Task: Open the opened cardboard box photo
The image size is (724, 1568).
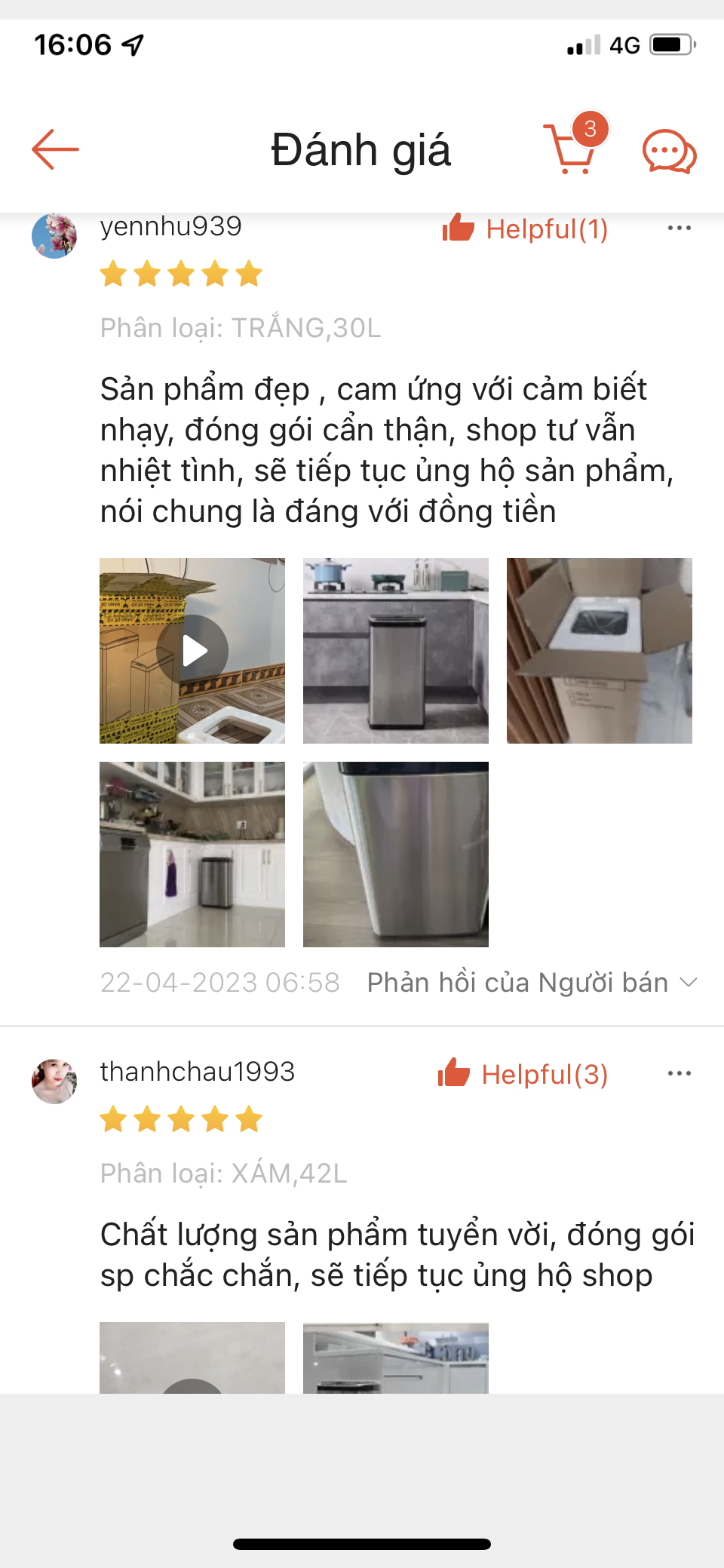Action: coord(599,650)
